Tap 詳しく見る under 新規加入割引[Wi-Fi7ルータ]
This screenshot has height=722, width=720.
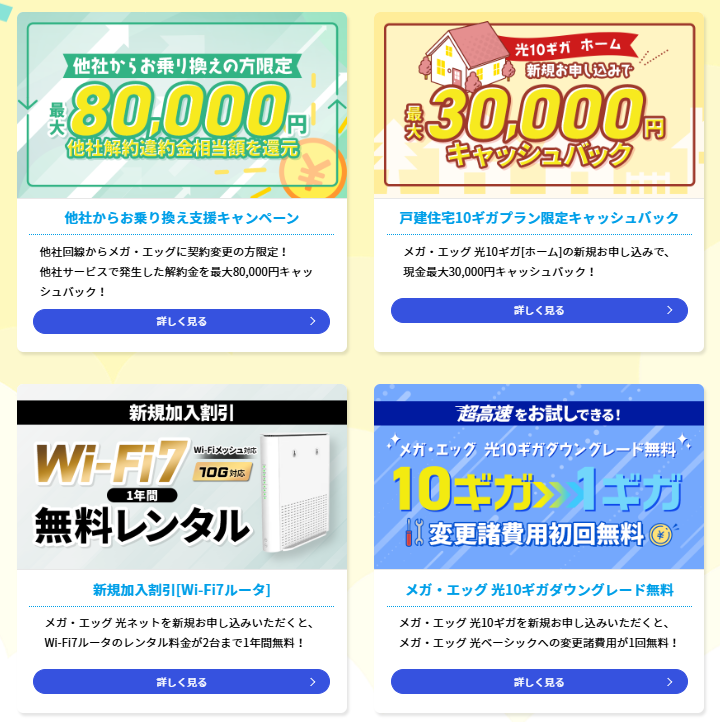(x=181, y=682)
